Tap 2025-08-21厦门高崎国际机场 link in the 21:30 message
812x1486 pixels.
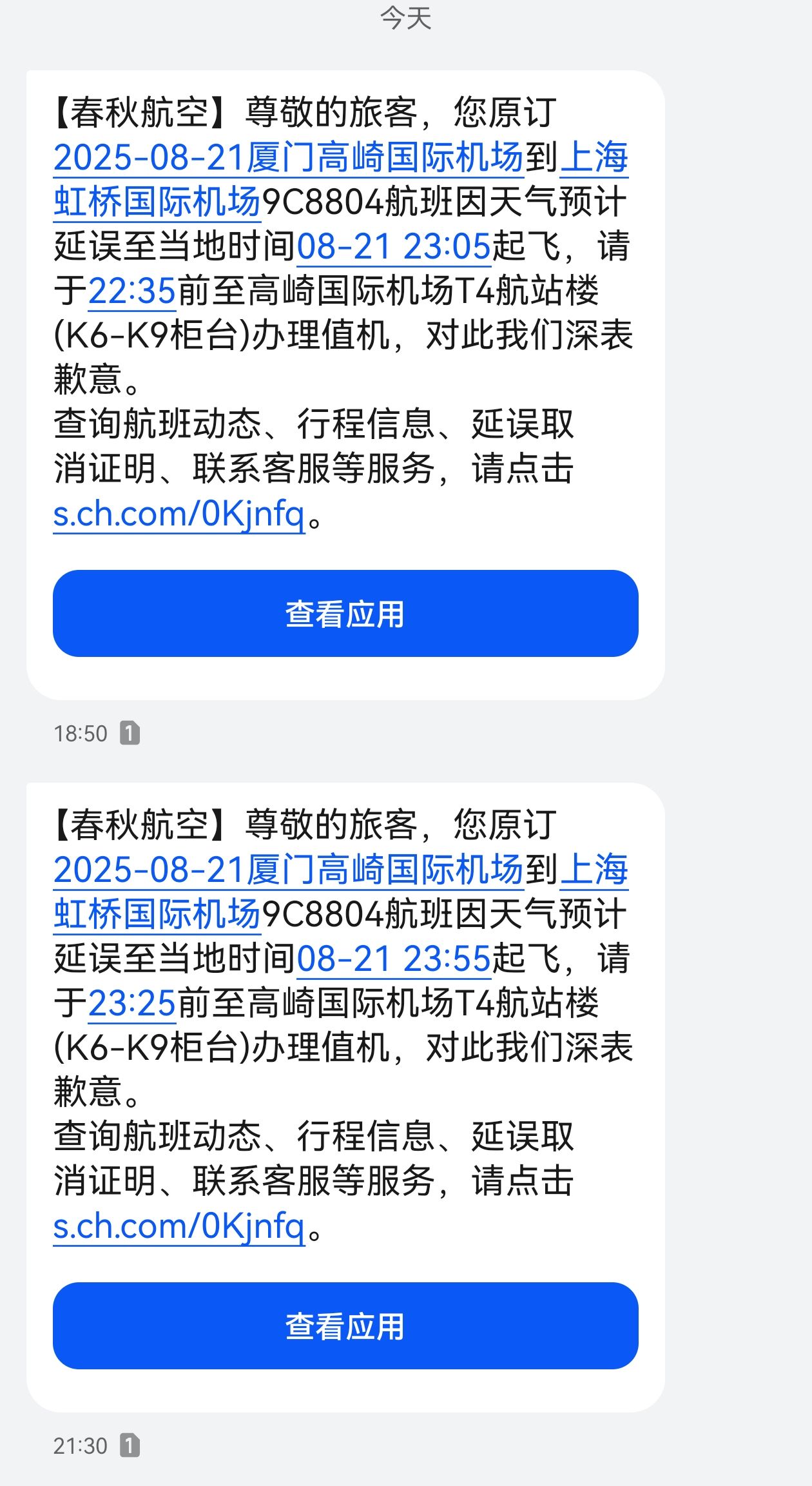click(289, 870)
